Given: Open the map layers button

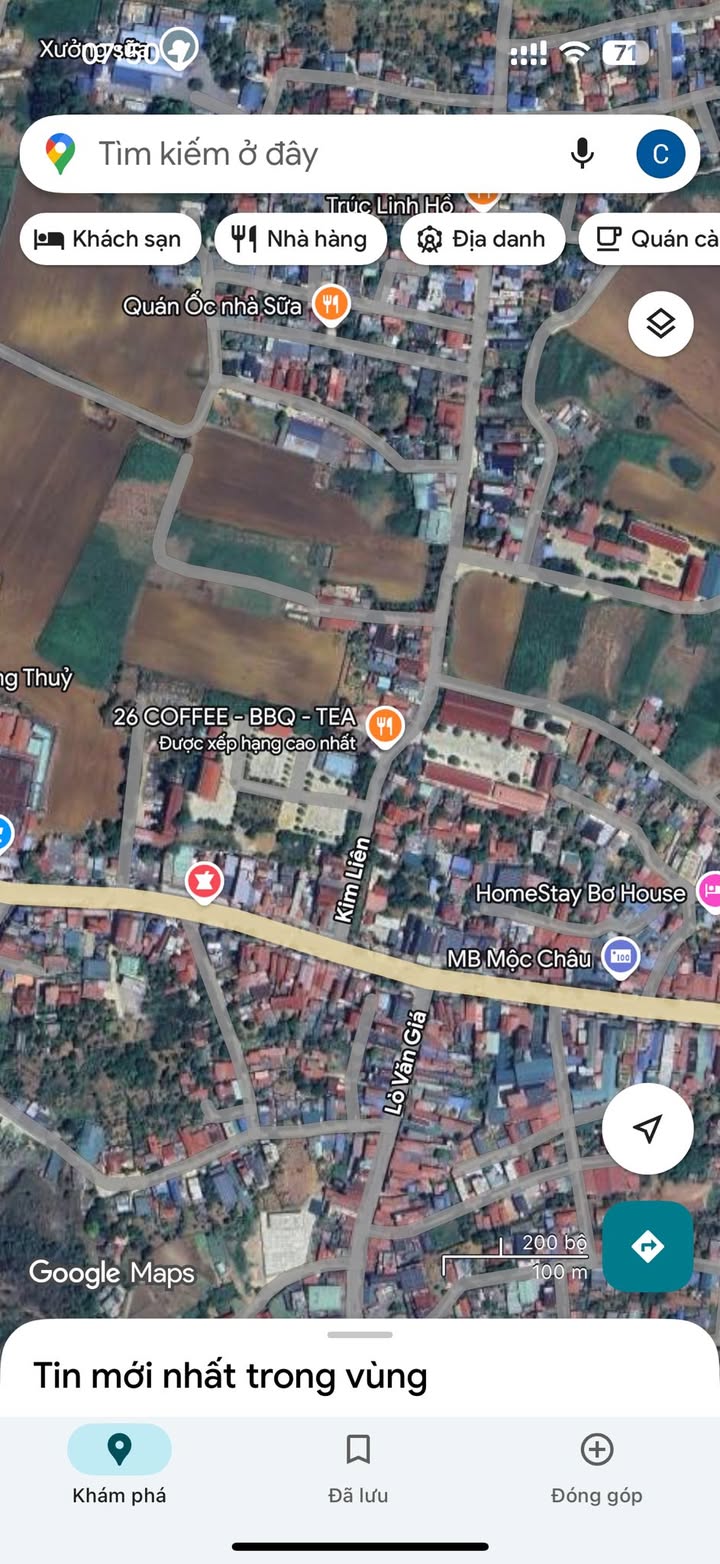Looking at the screenshot, I should tap(660, 324).
